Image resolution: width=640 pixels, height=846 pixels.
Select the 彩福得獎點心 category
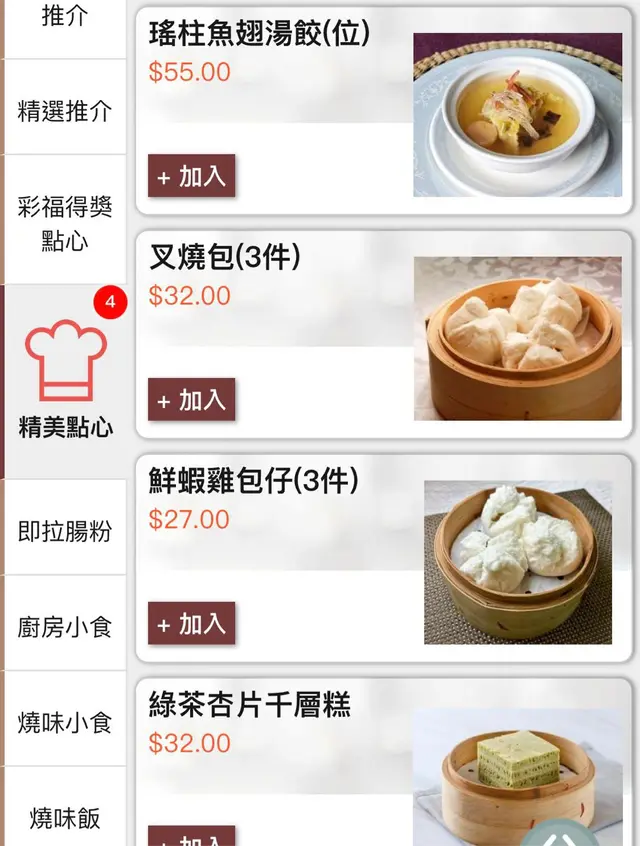pyautogui.click(x=64, y=223)
